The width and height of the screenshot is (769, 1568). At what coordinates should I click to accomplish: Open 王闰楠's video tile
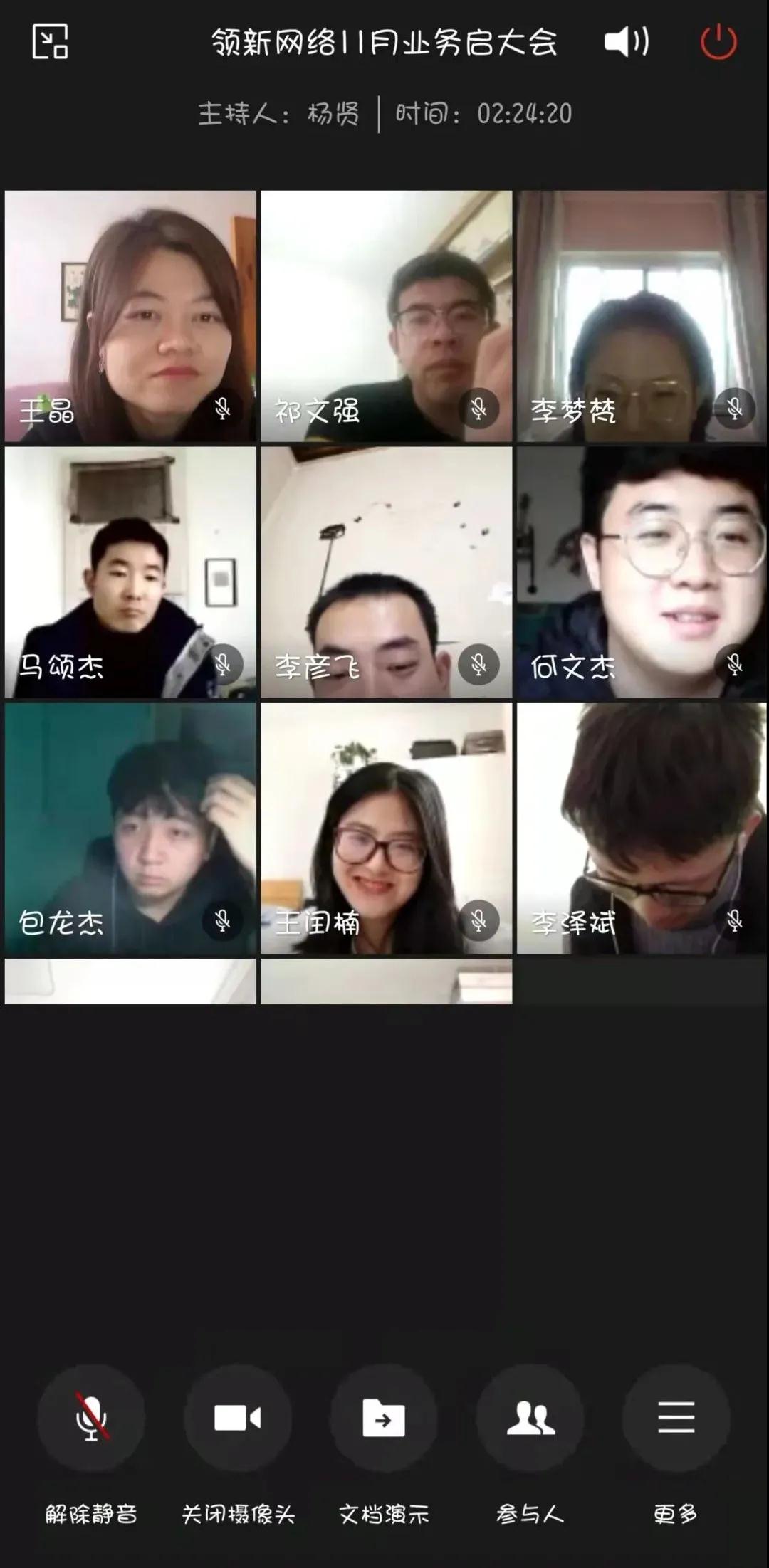386,828
